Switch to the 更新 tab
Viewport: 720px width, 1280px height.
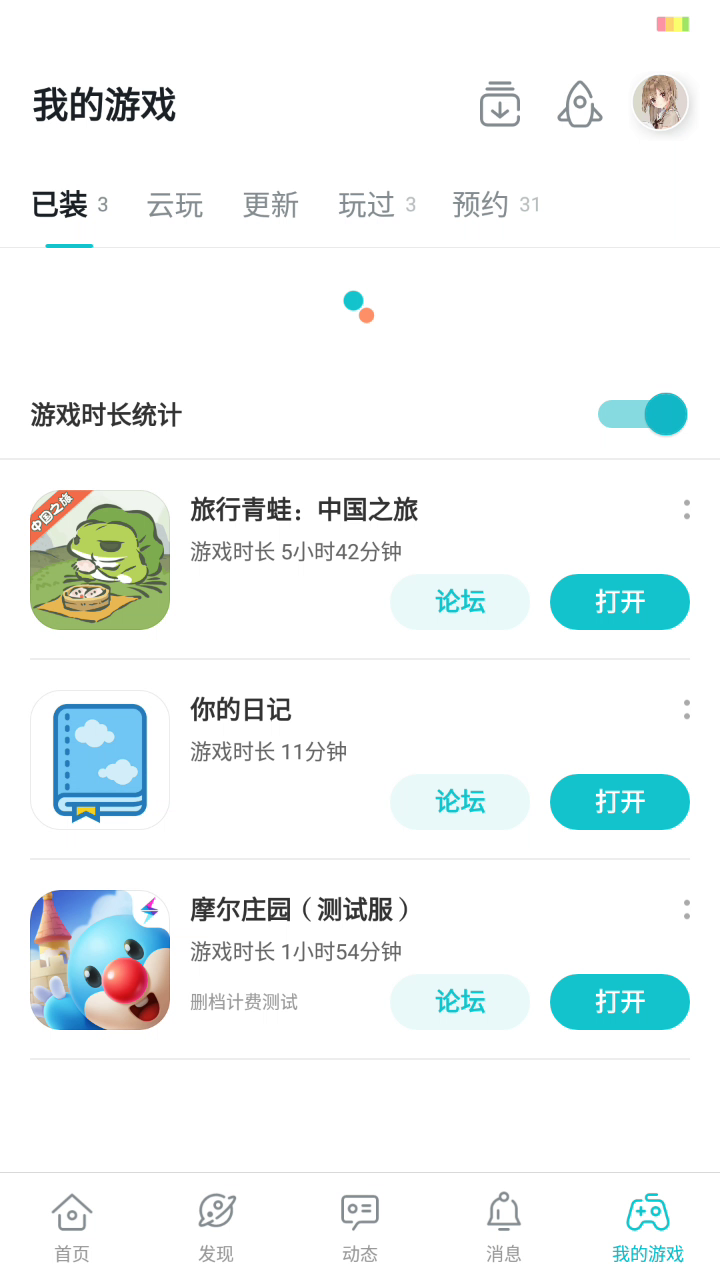(271, 205)
